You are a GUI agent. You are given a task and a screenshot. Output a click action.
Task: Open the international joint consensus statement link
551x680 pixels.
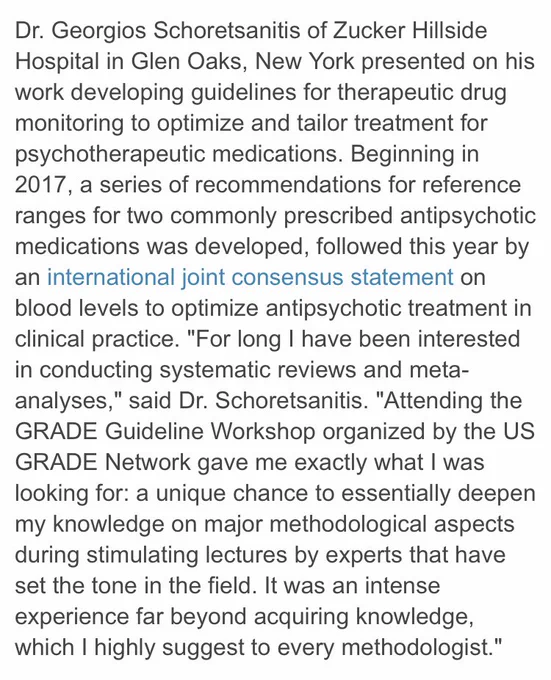click(x=250, y=278)
